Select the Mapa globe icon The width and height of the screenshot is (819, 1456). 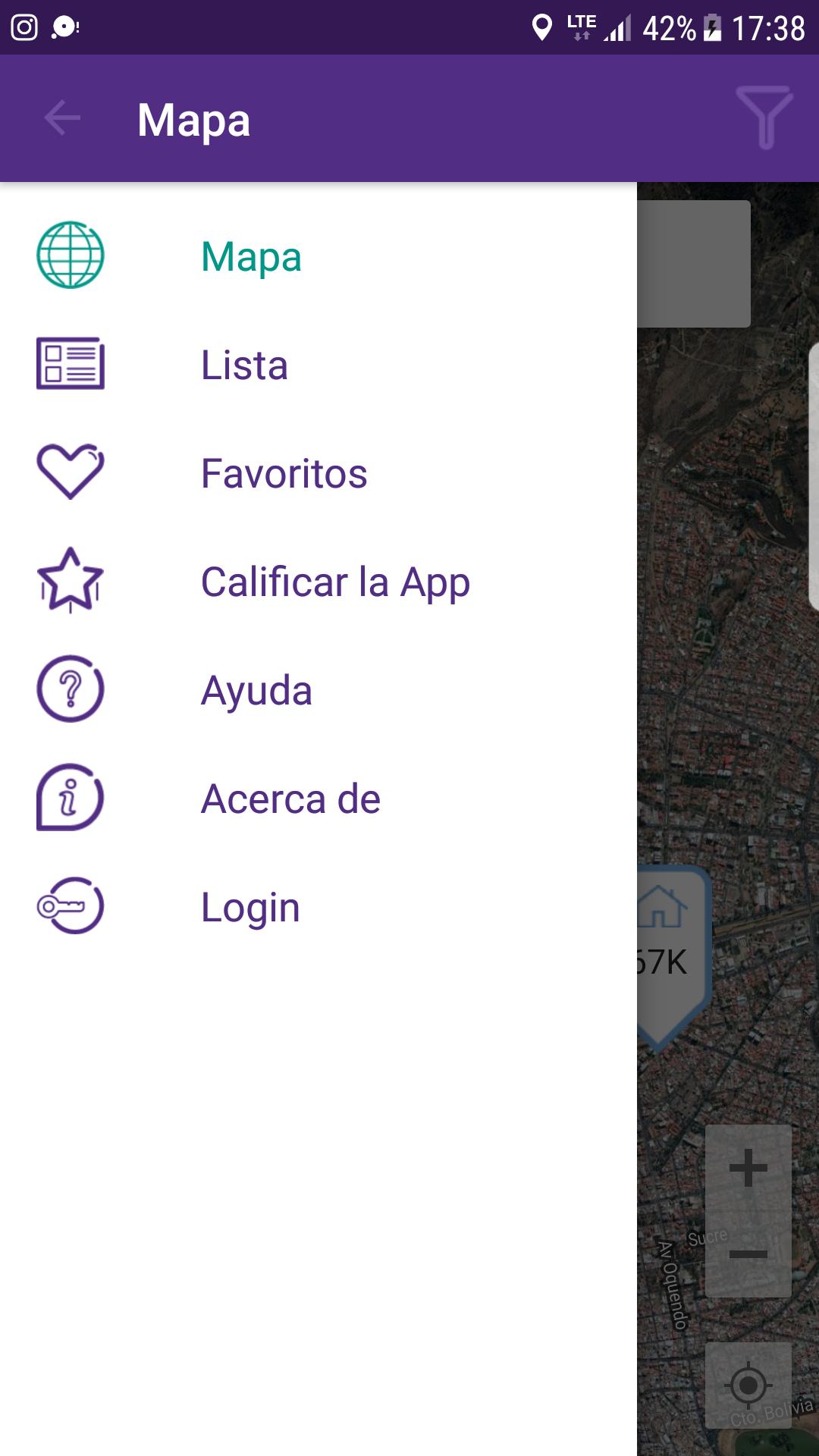click(69, 256)
